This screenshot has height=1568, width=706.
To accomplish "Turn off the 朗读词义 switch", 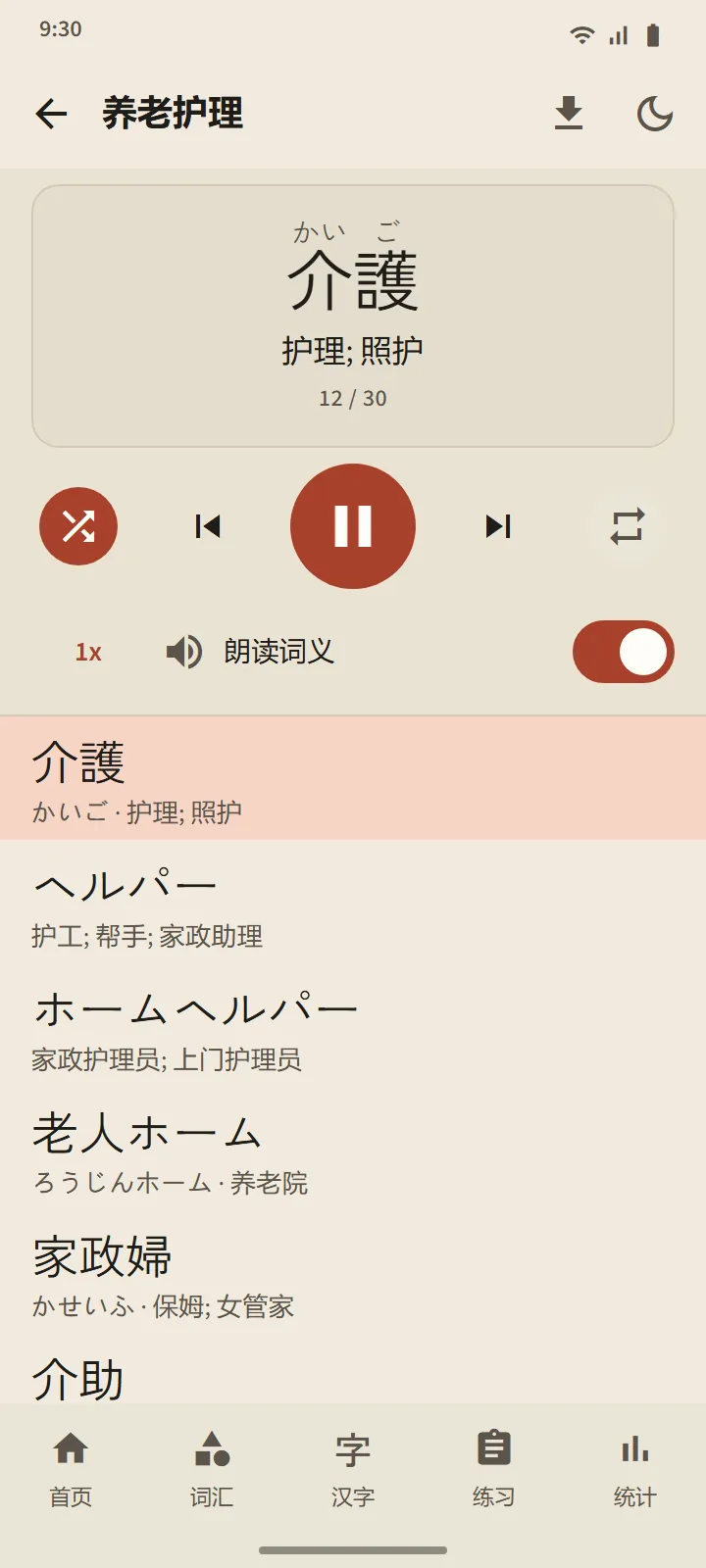I will pyautogui.click(x=624, y=652).
